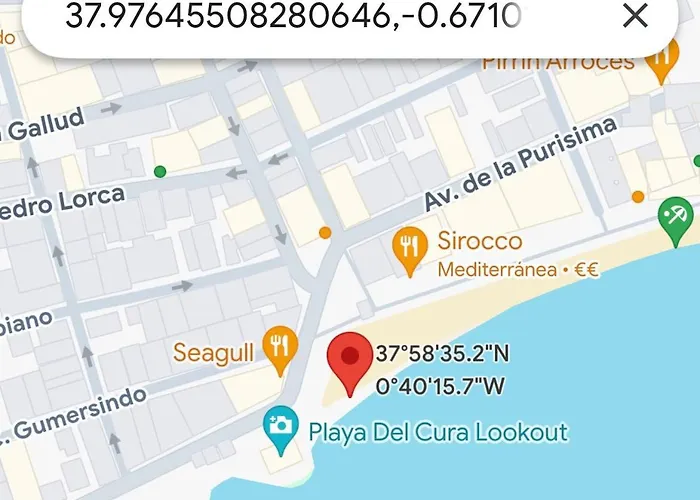Image resolution: width=700 pixels, height=500 pixels.
Task: Open Seagull restaurant place marker
Action: 280,346
